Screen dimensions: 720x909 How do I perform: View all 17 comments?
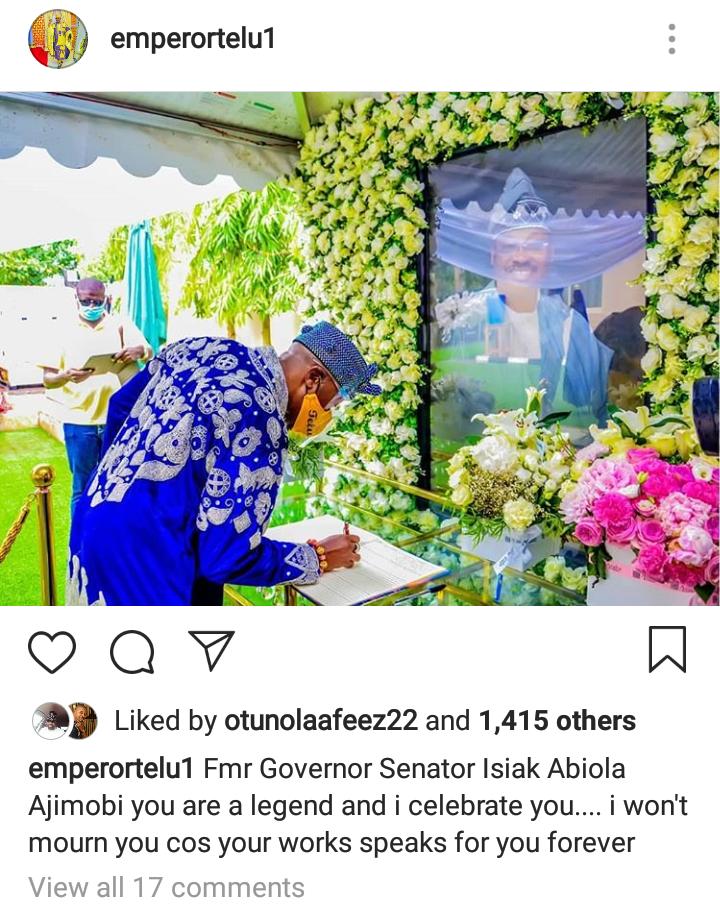[166, 887]
